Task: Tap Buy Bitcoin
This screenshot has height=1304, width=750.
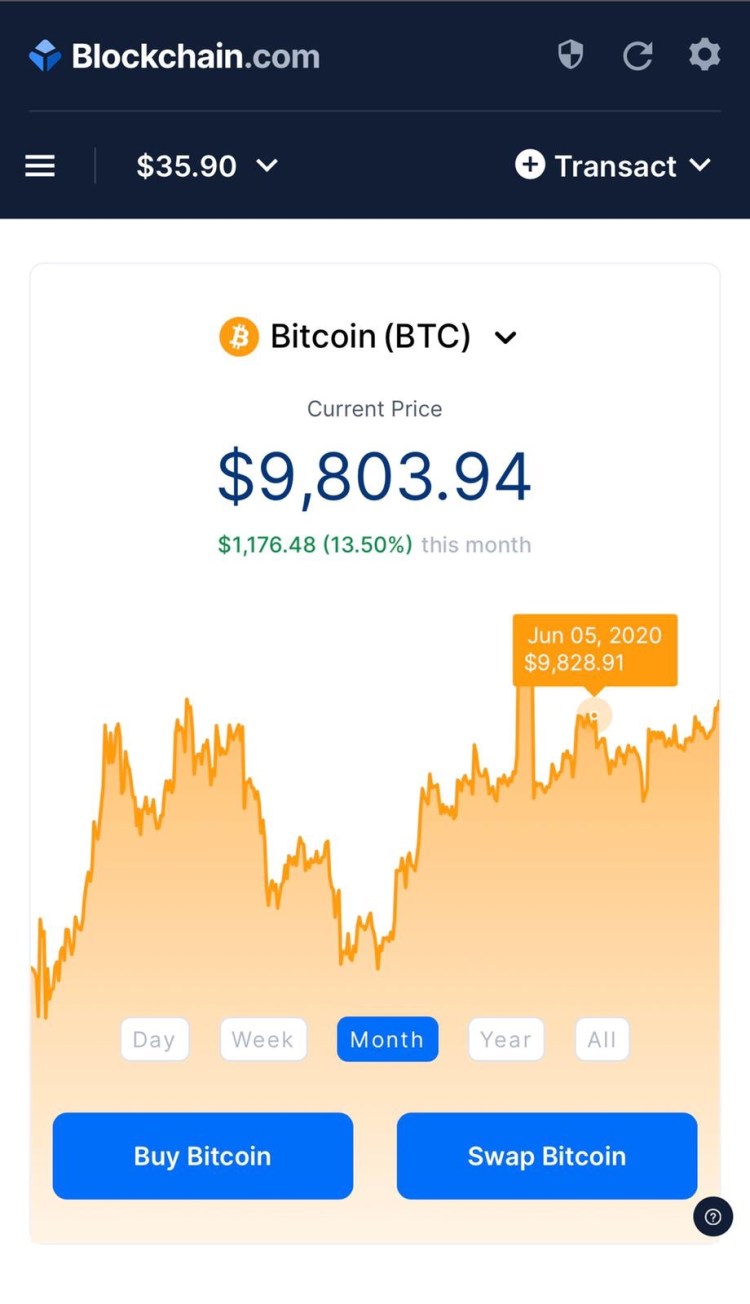Action: (203, 1156)
